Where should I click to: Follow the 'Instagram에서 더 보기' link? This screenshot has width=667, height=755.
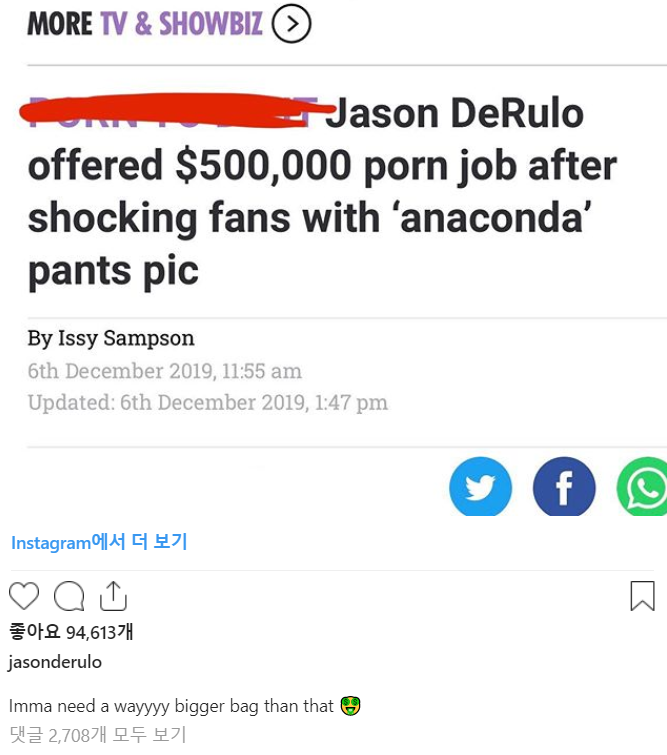(x=99, y=542)
